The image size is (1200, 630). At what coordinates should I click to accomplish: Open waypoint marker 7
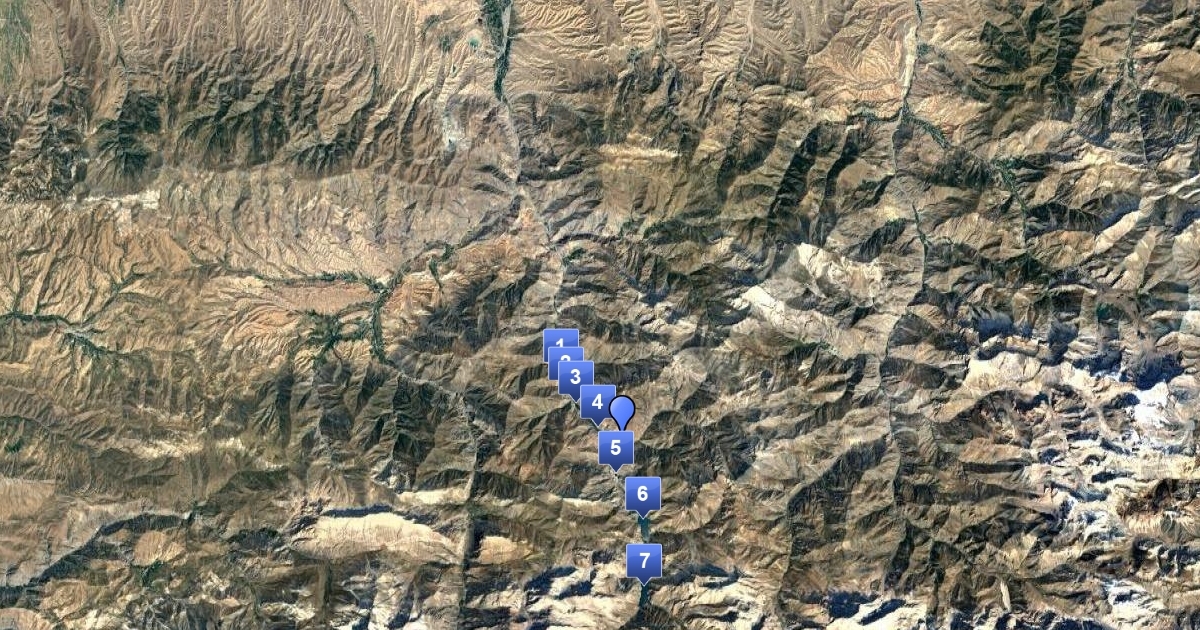click(644, 561)
